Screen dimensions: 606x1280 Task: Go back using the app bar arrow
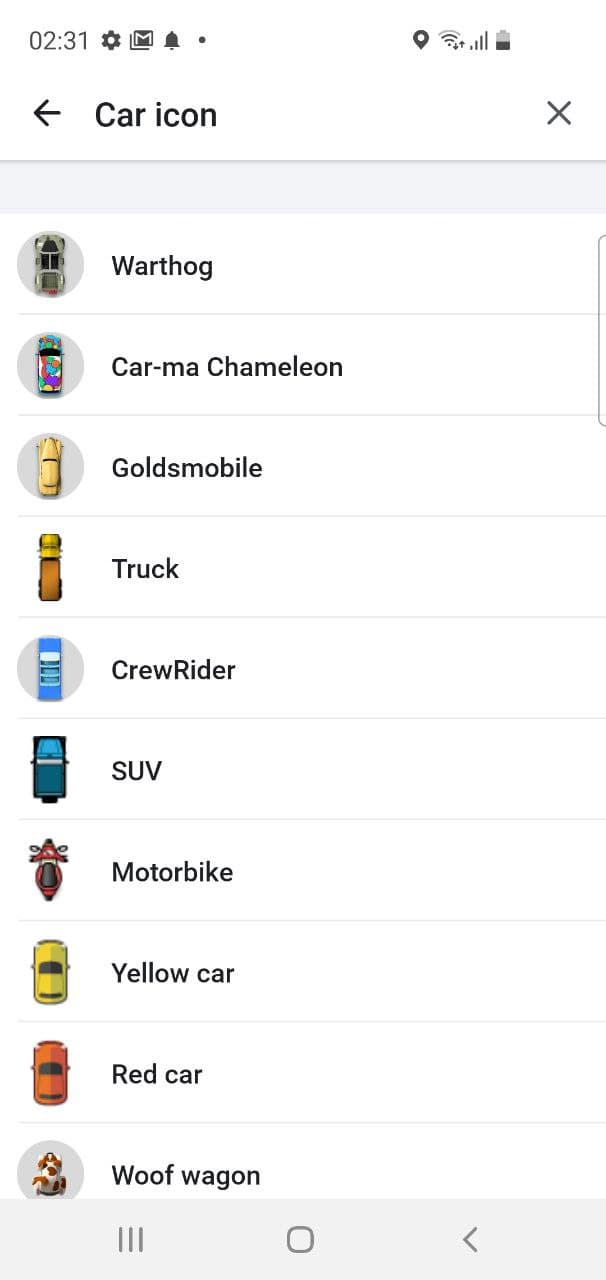(47, 114)
